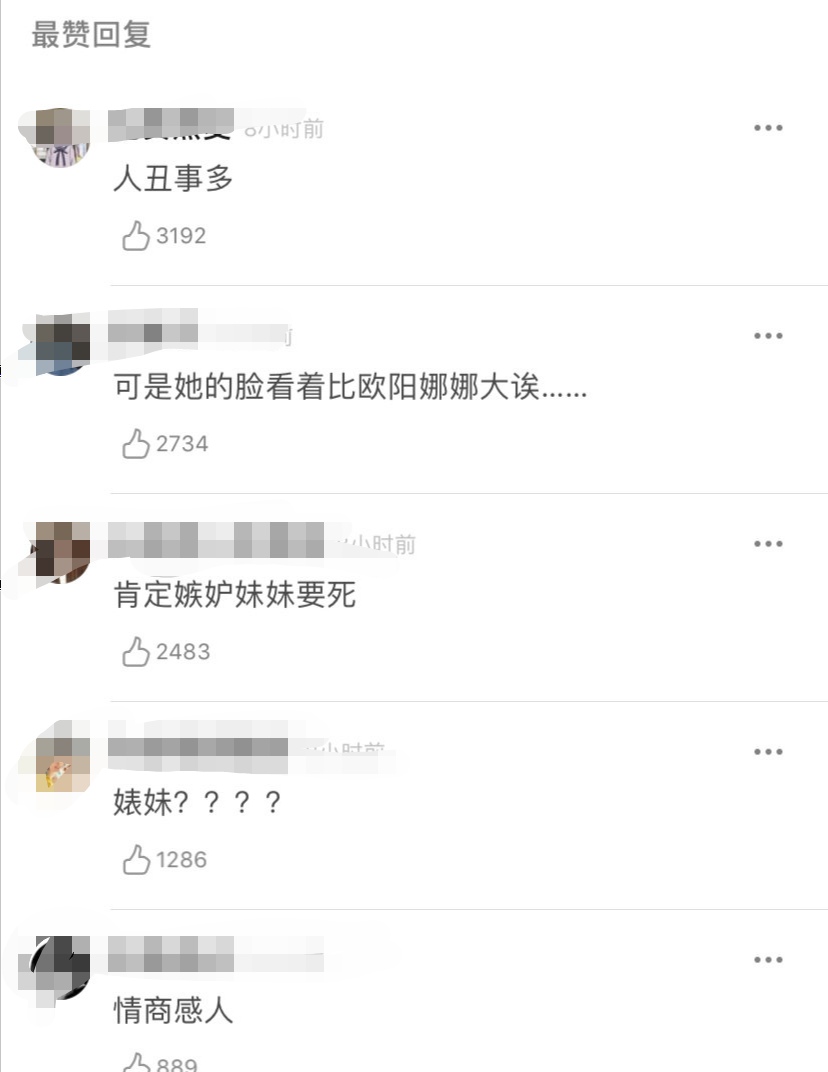
Task: Open more options for the first comment
Action: (768, 127)
